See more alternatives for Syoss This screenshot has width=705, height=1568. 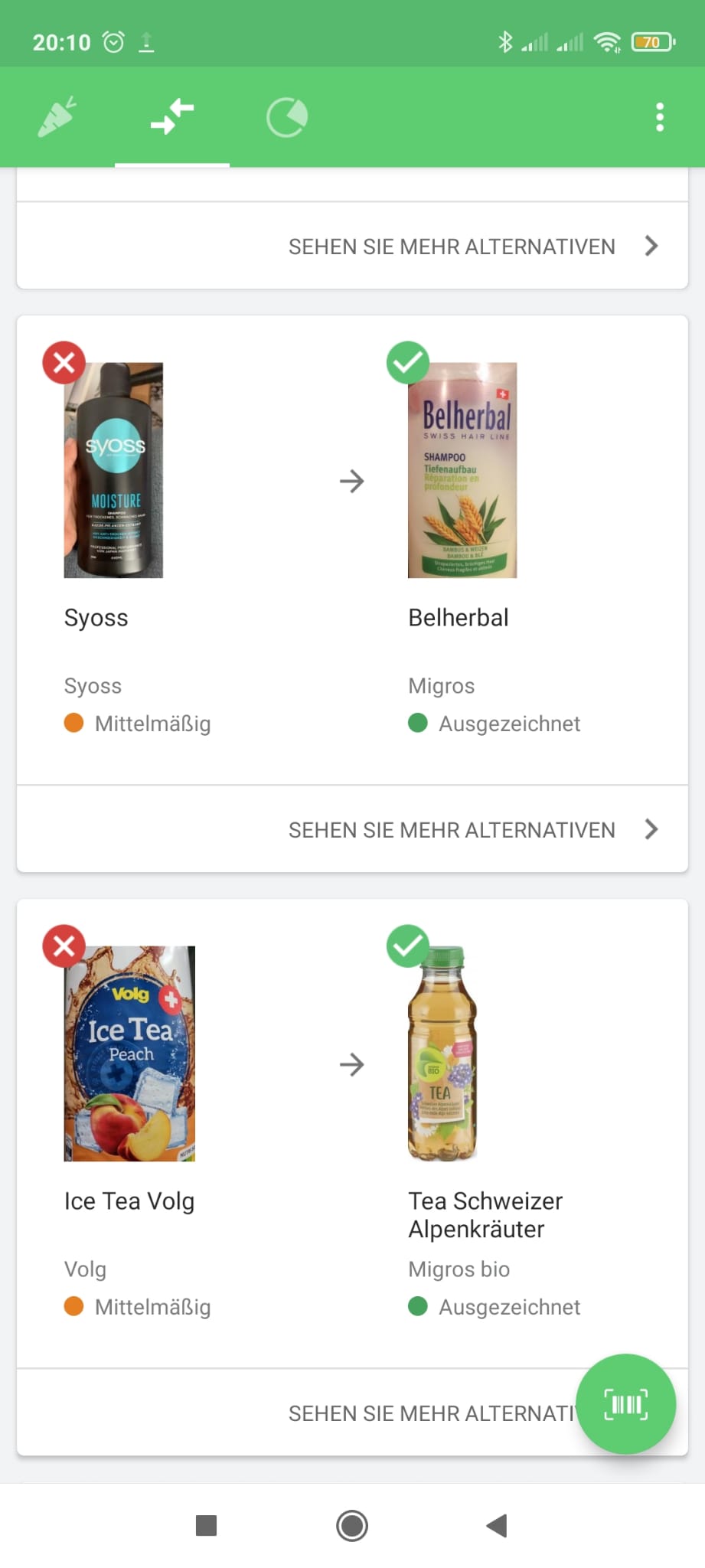(472, 830)
